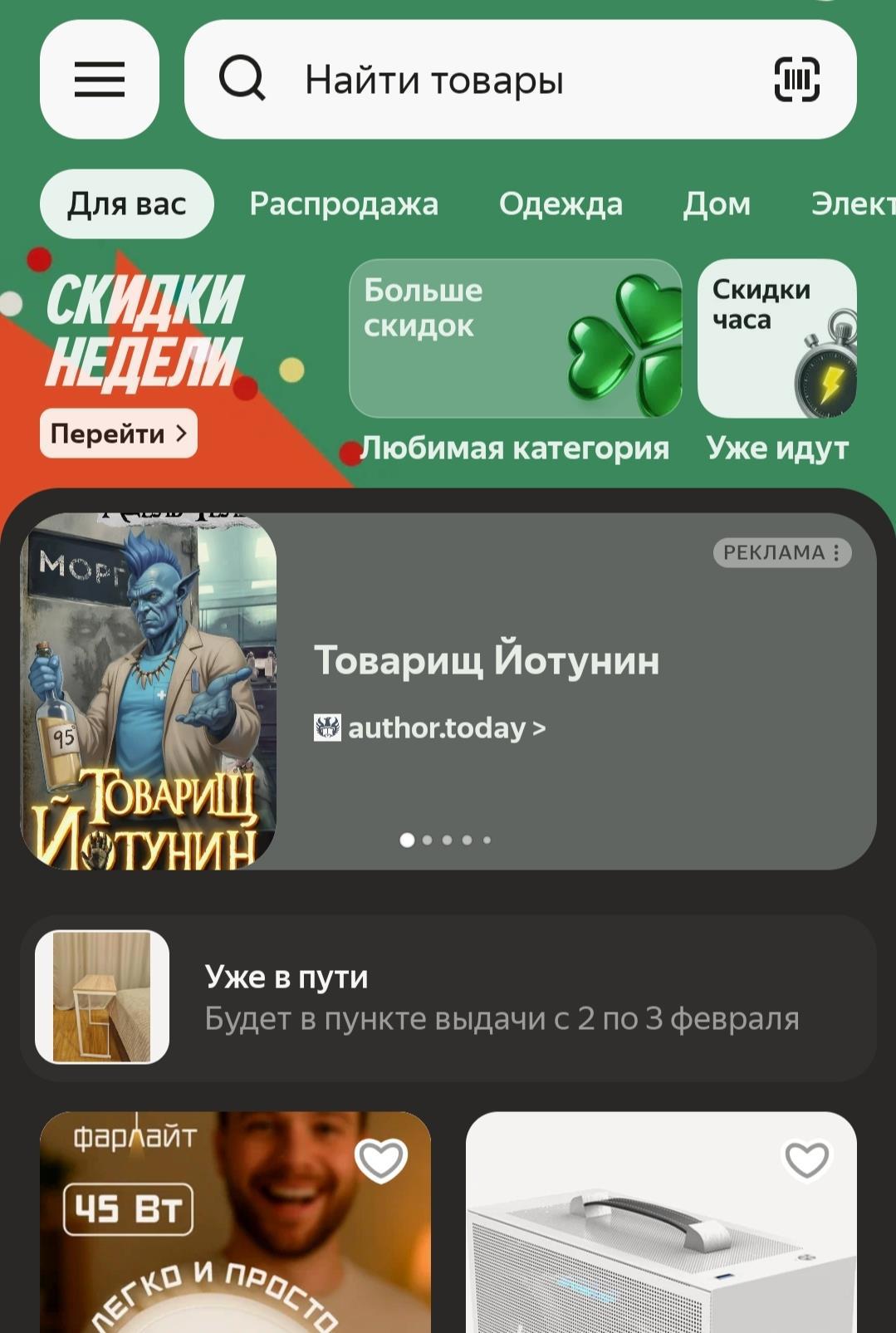Switch to the Распродажа tab
896x1333 pixels.
(x=343, y=204)
